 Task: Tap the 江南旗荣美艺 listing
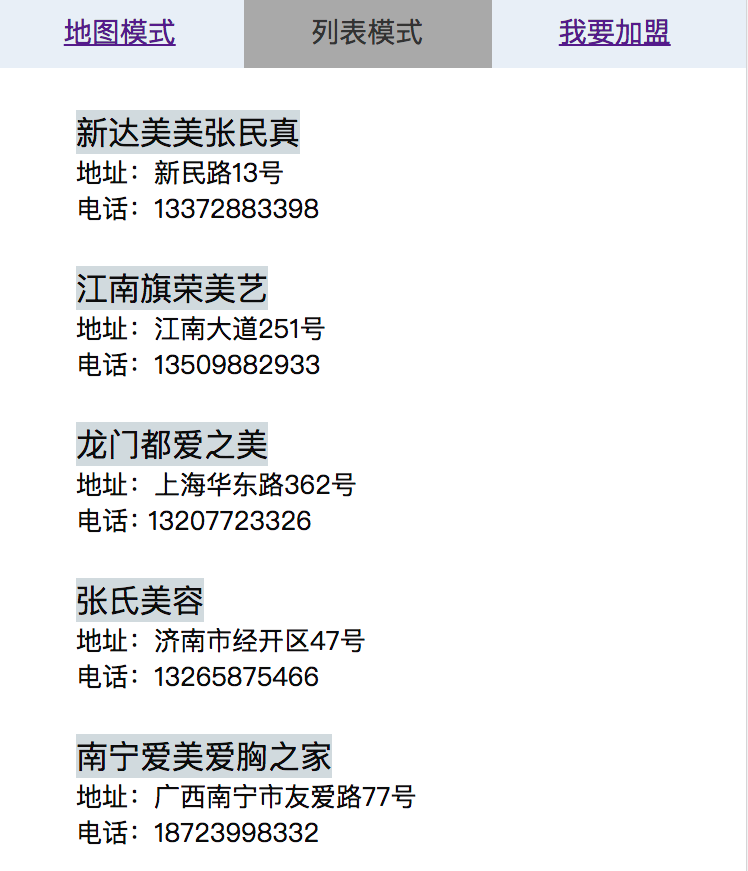click(x=172, y=289)
